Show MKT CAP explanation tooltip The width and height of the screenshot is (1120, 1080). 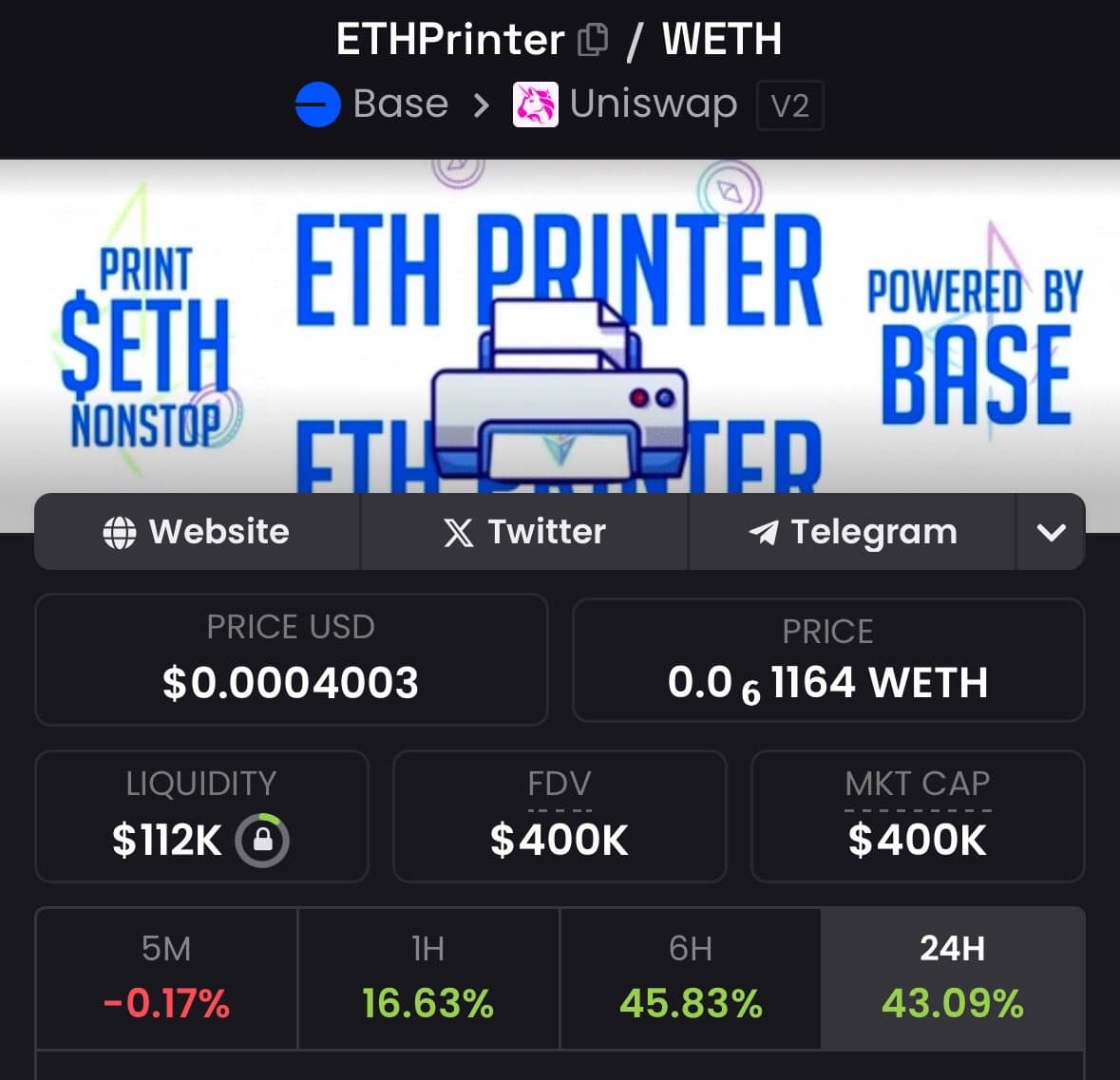click(918, 786)
